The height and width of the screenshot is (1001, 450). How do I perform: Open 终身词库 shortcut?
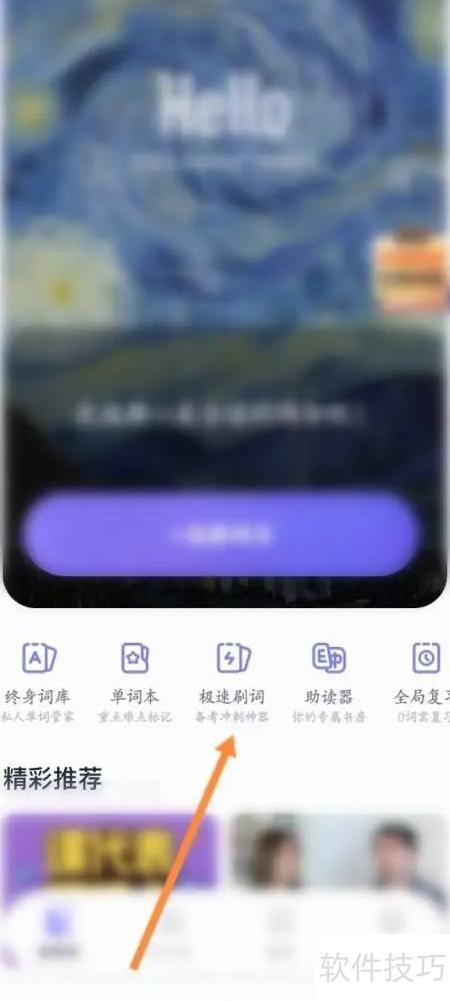pos(38,682)
